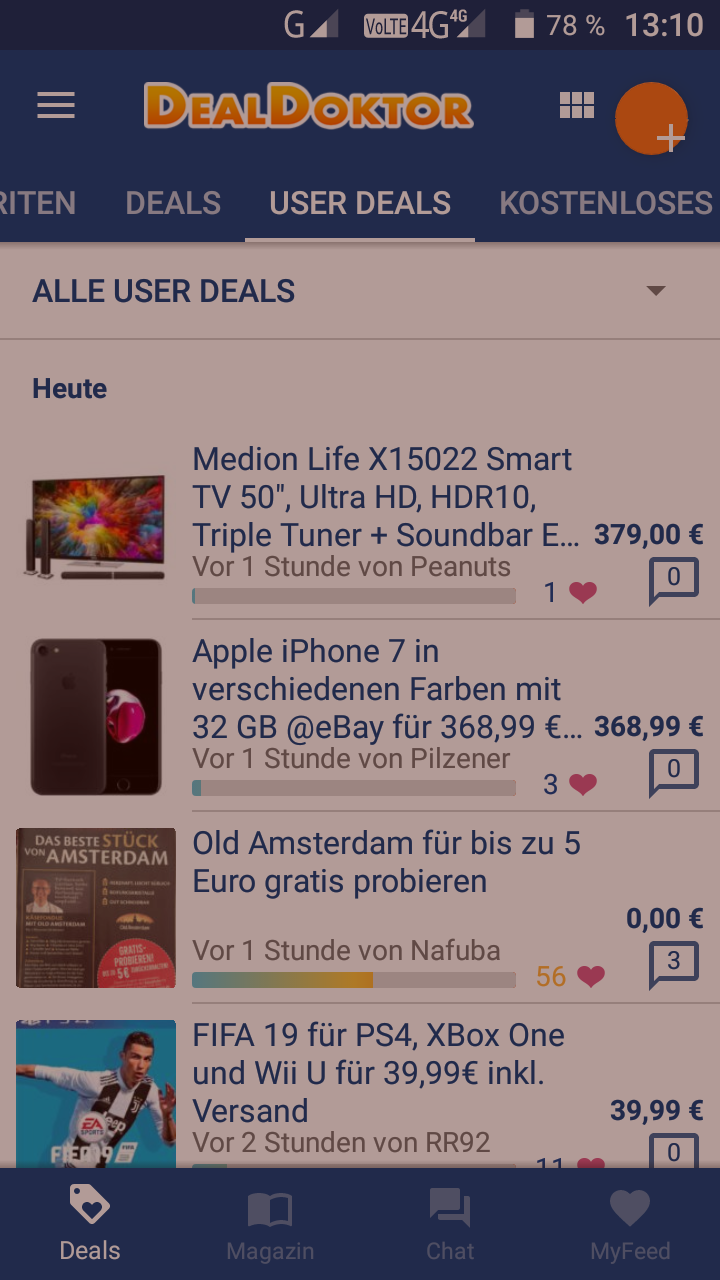This screenshot has width=720, height=1280.
Task: Go to the Magazin section
Action: [x=270, y=1224]
